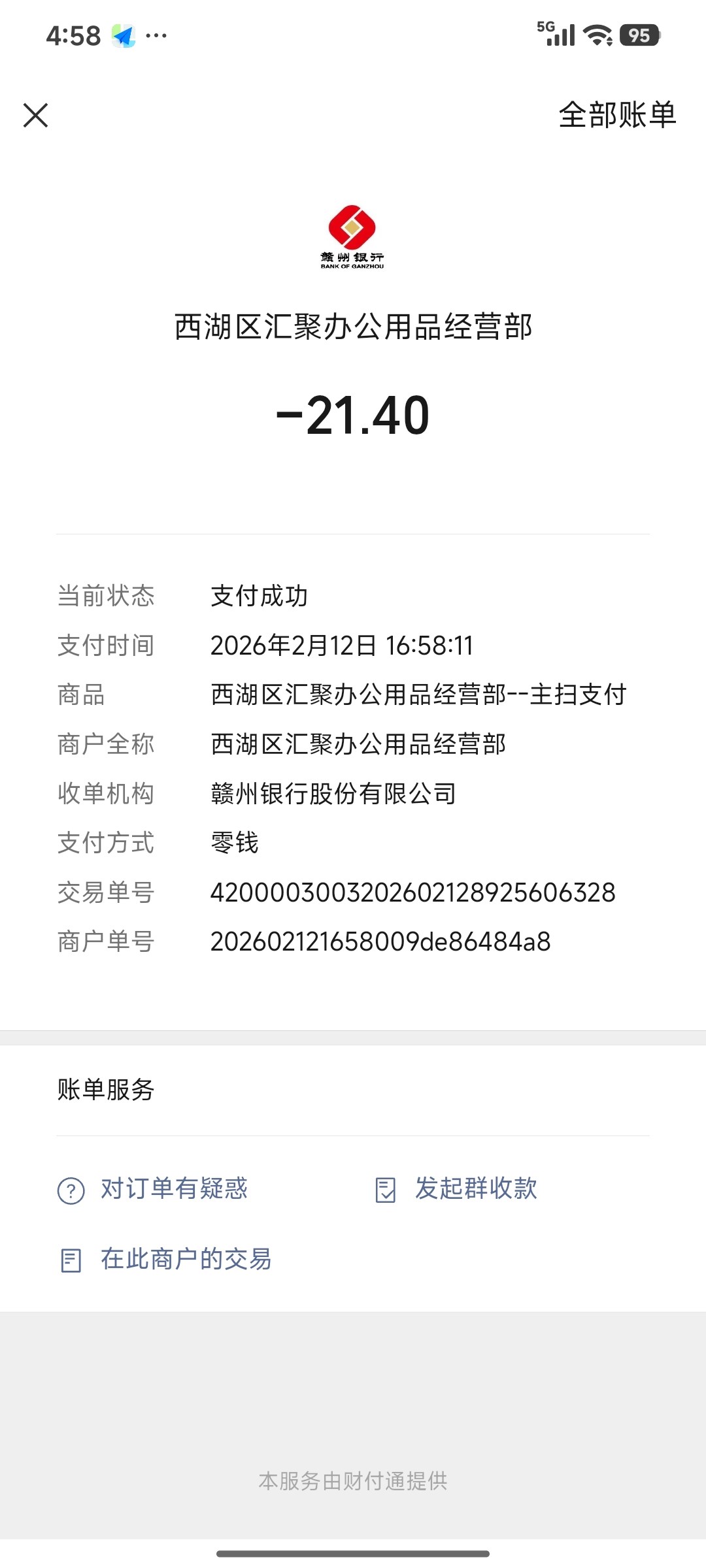706x1568 pixels.
Task: Close the payment details page
Action: coord(36,116)
